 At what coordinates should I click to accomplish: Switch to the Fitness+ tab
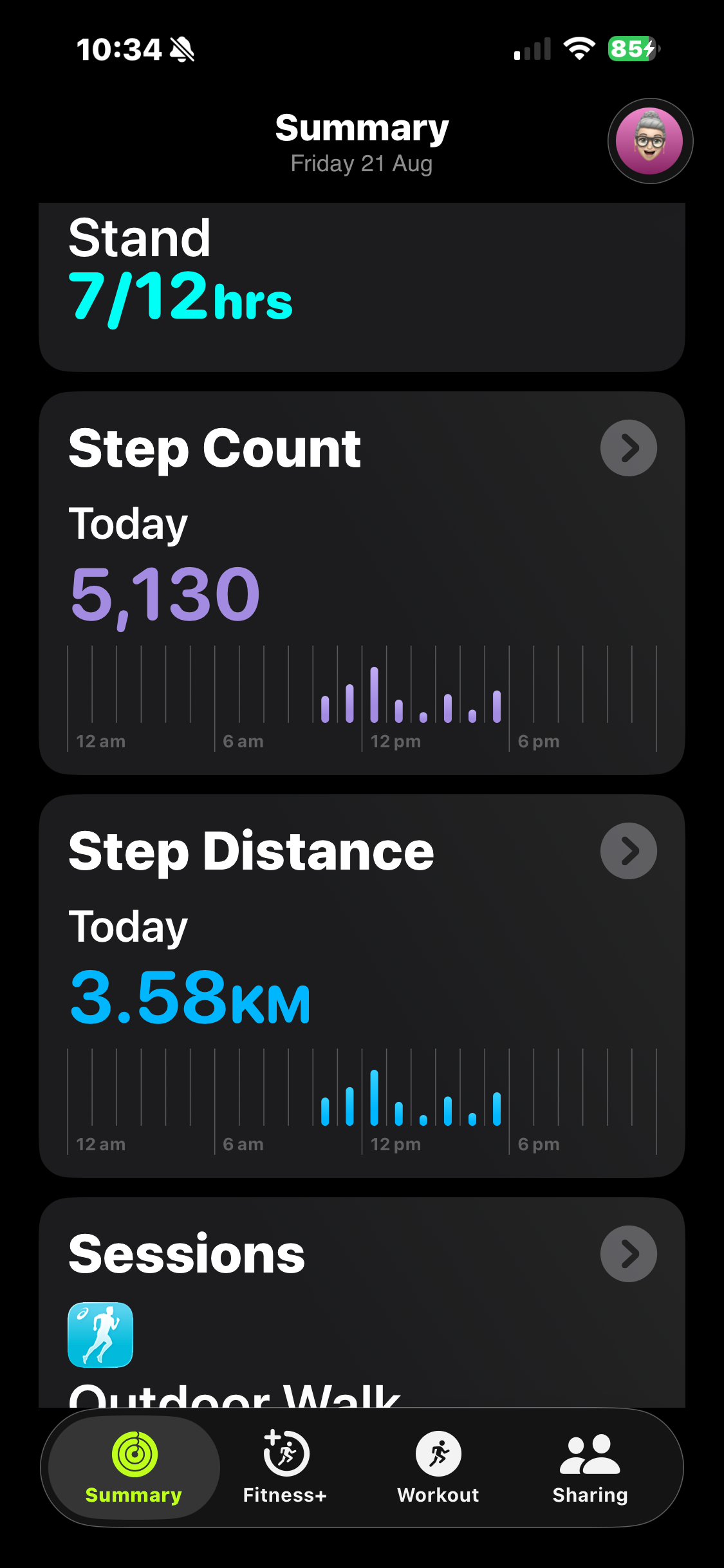click(285, 1468)
